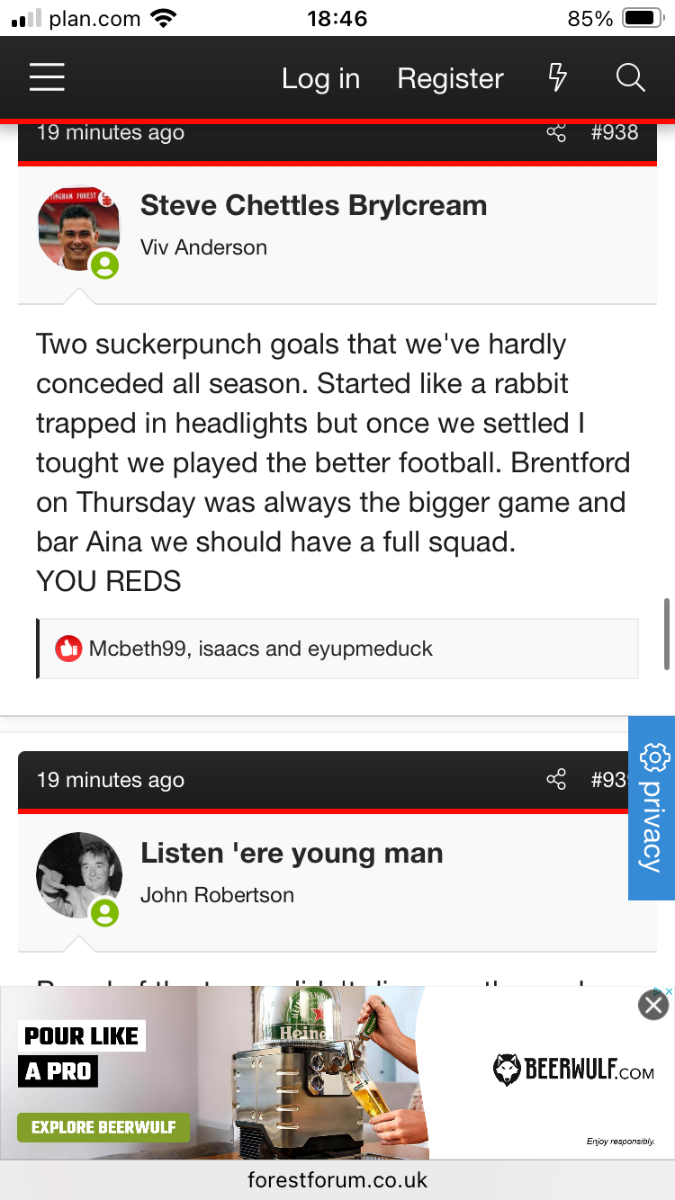Open the Register page
The height and width of the screenshot is (1200, 675).
click(450, 78)
